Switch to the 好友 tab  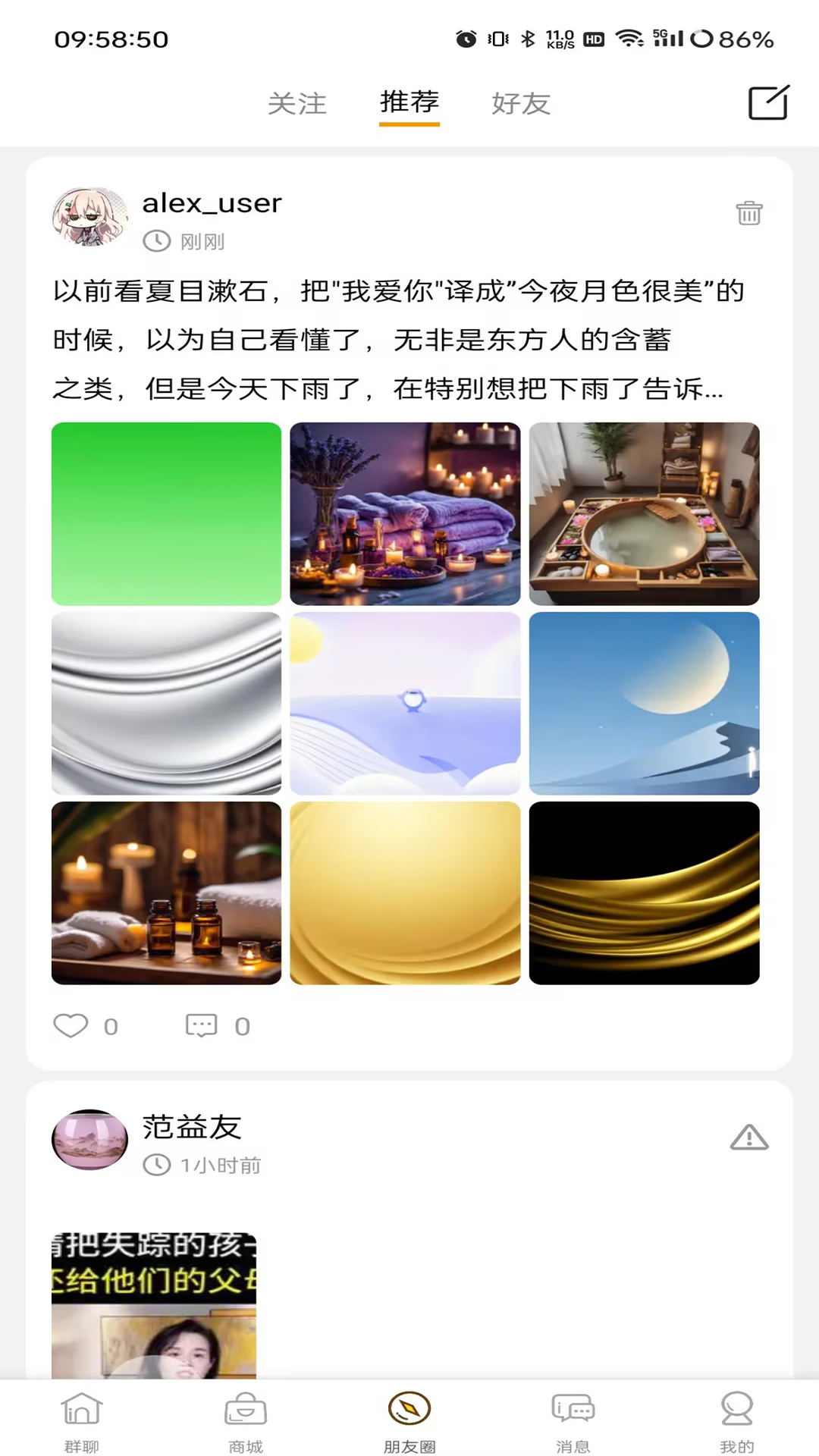pyautogui.click(x=521, y=104)
